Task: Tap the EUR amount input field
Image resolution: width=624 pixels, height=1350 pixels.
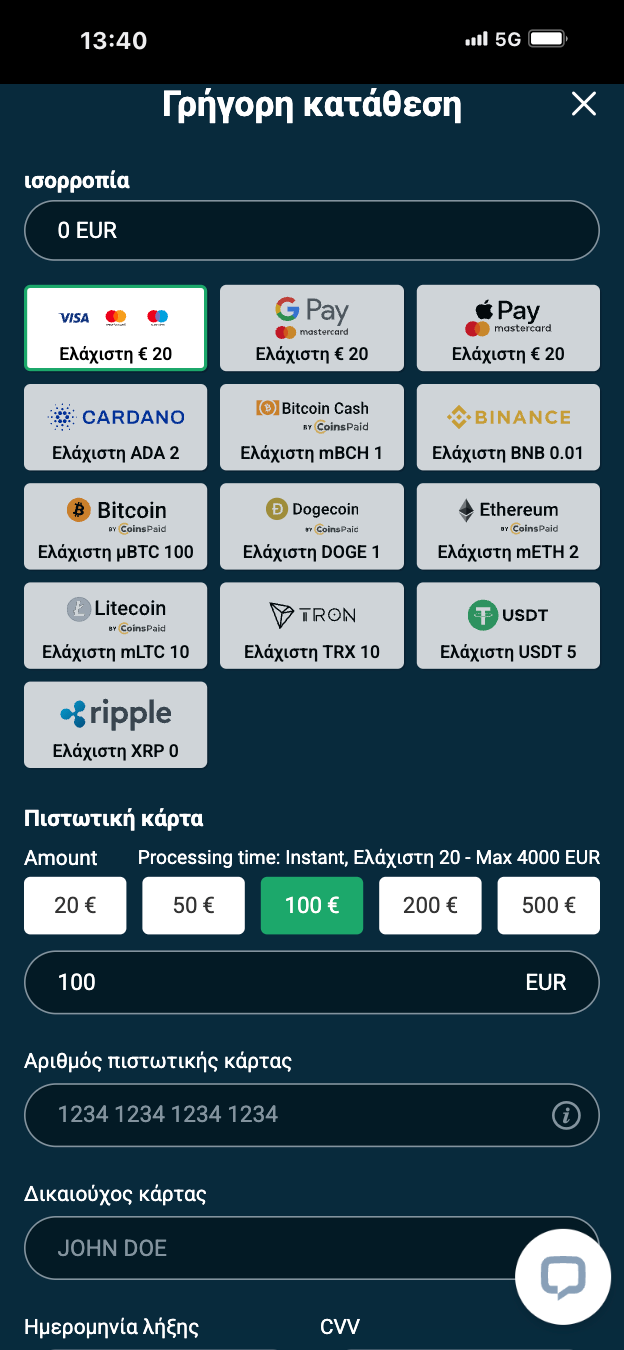Action: click(280, 982)
